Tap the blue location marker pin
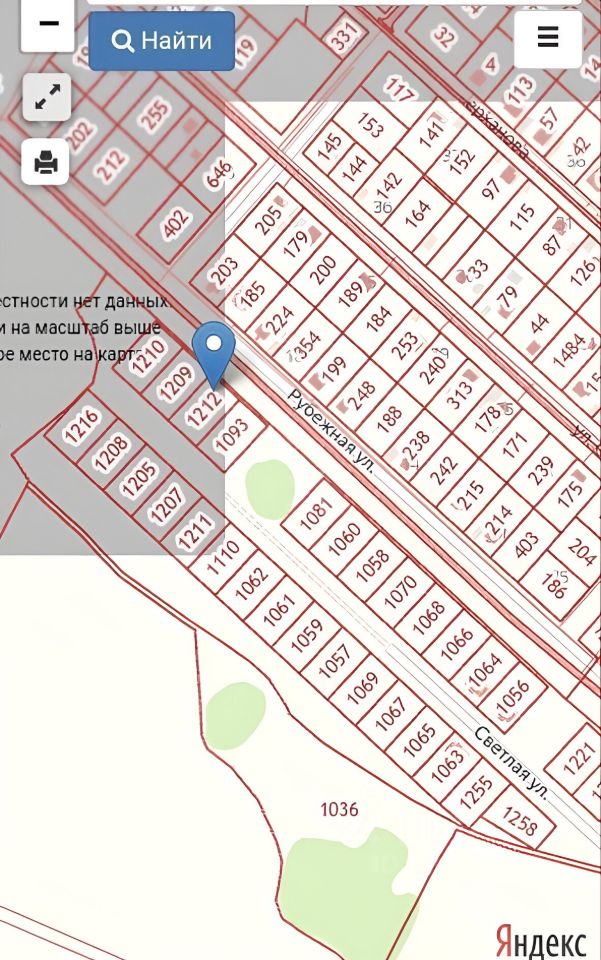 point(213,351)
